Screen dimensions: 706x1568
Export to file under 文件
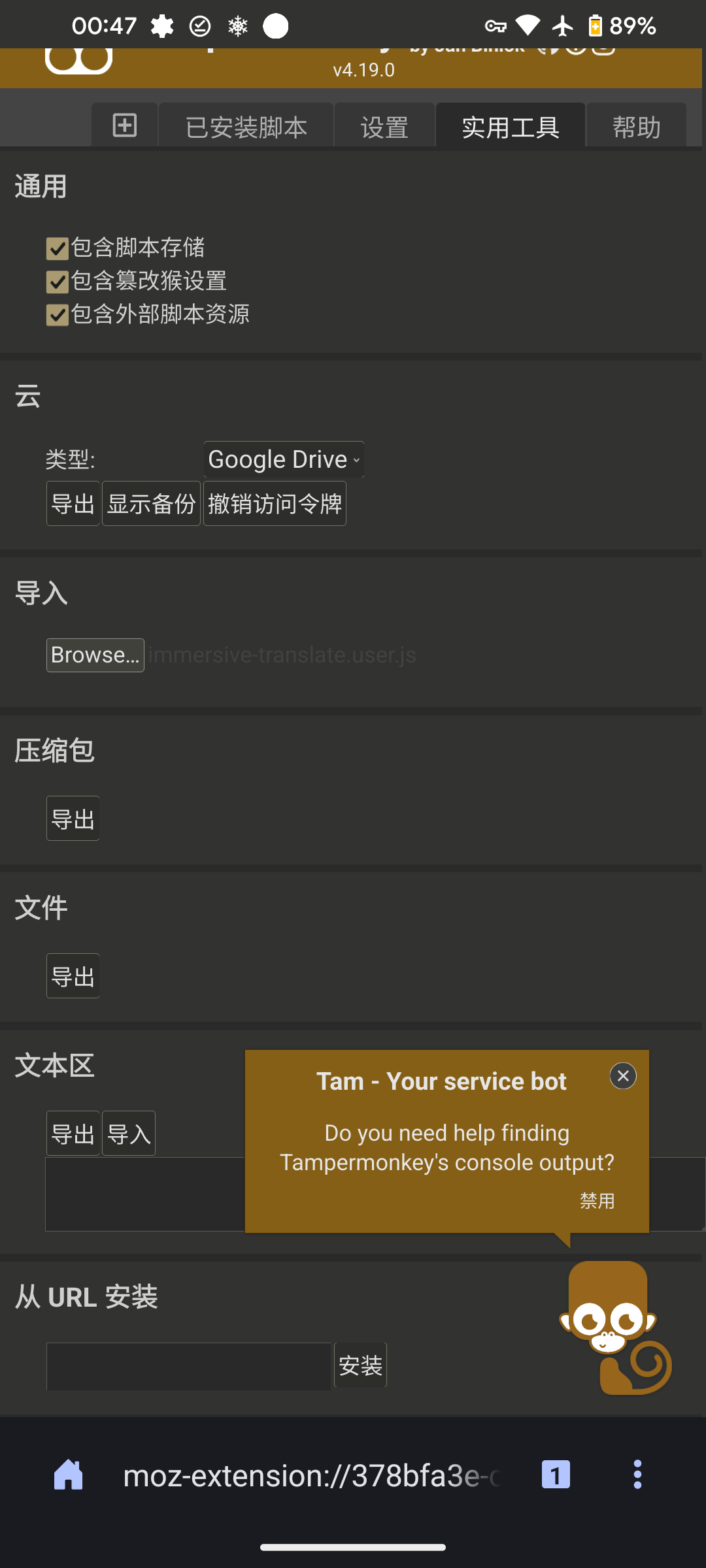(x=73, y=976)
